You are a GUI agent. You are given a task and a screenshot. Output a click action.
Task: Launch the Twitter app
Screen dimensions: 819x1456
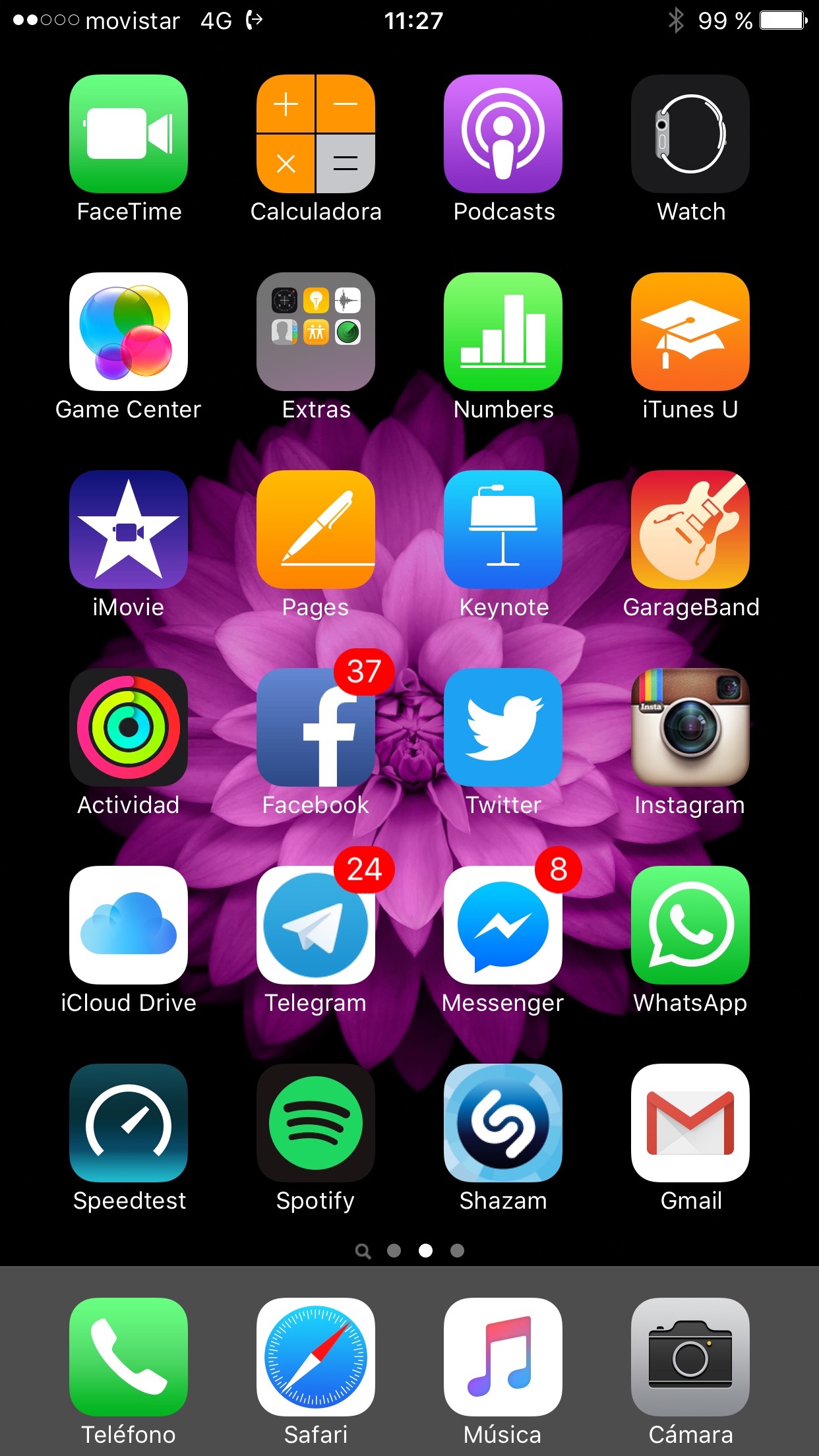tap(503, 727)
